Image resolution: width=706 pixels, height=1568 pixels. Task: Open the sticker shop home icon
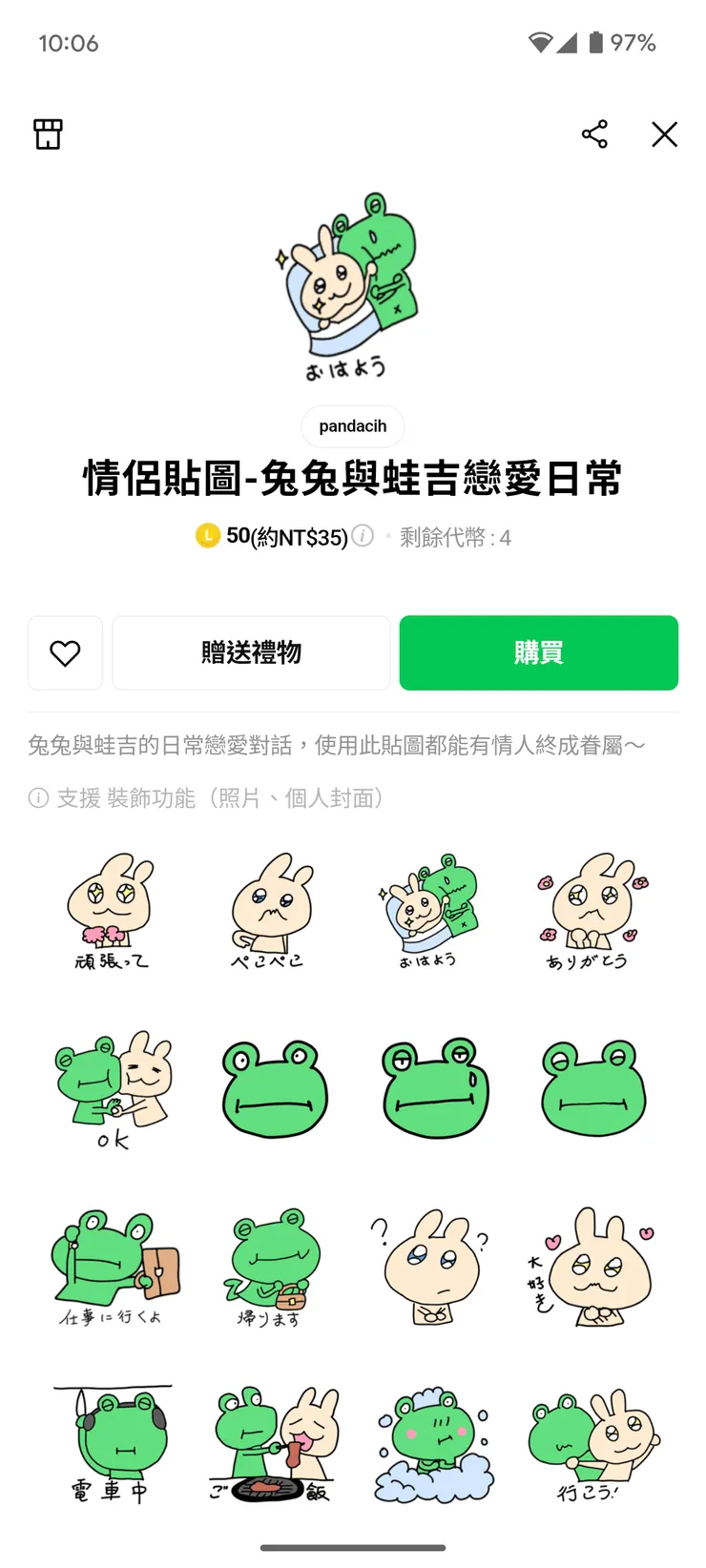(47, 134)
